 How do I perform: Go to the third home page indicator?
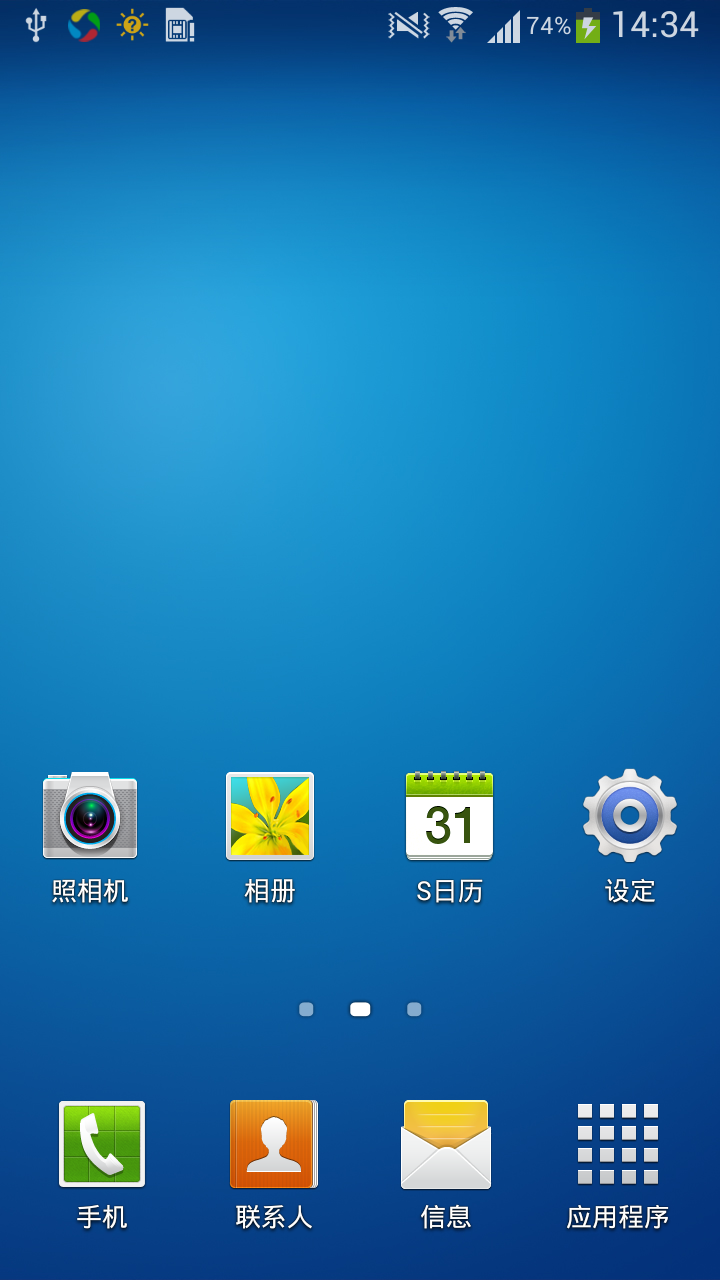[414, 1010]
